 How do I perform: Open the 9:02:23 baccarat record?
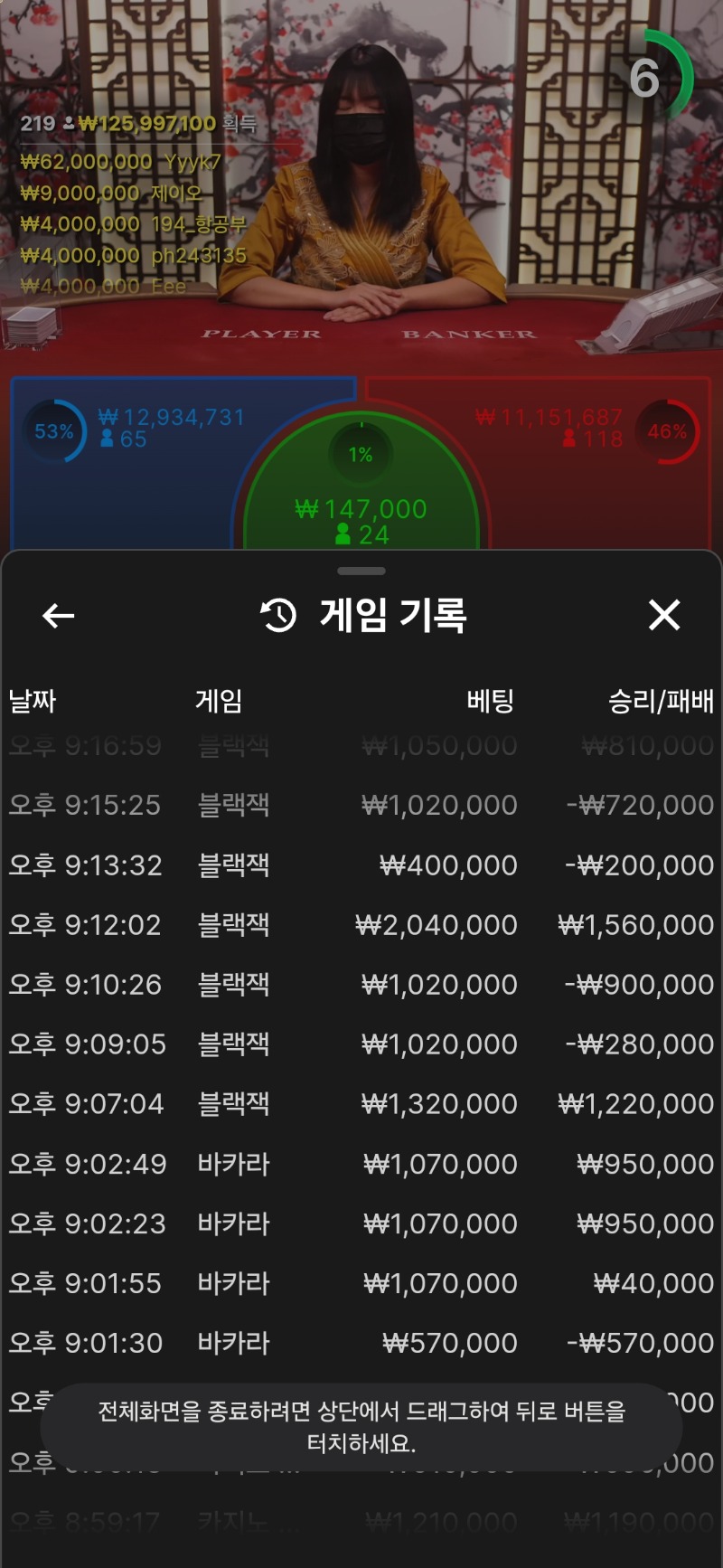coord(361,1223)
